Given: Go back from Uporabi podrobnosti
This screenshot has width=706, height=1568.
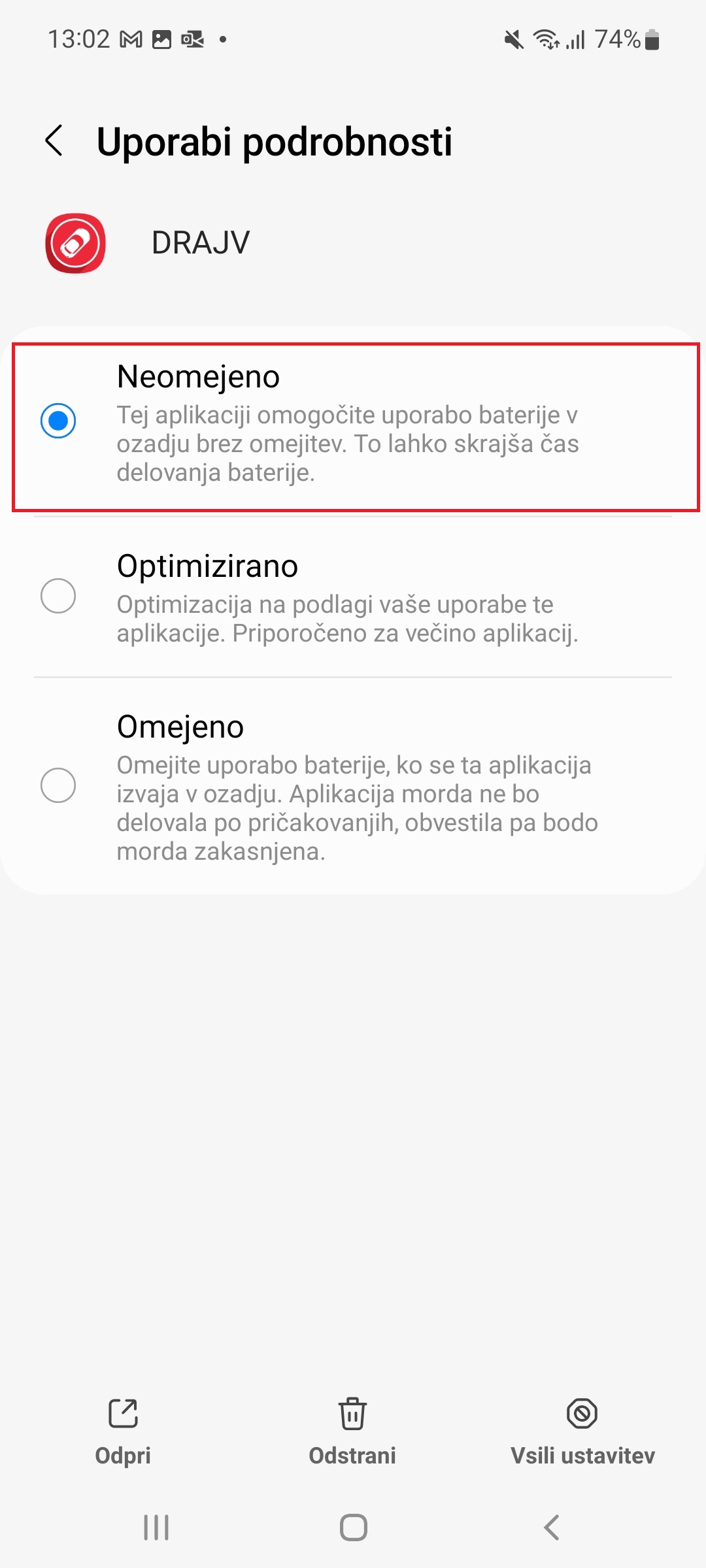Looking at the screenshot, I should click(54, 141).
